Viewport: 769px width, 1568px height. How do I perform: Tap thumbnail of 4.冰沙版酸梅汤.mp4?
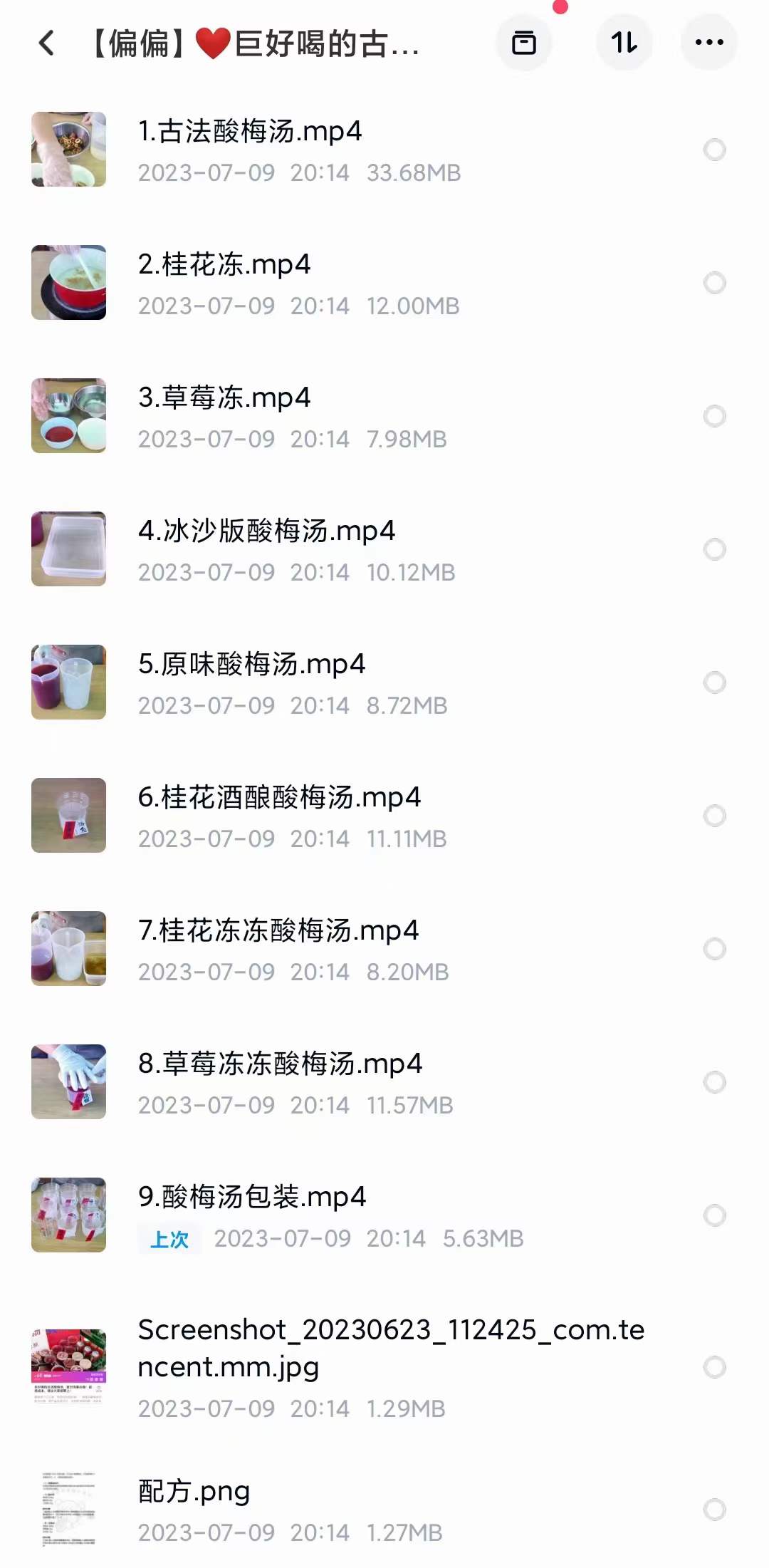coord(68,549)
